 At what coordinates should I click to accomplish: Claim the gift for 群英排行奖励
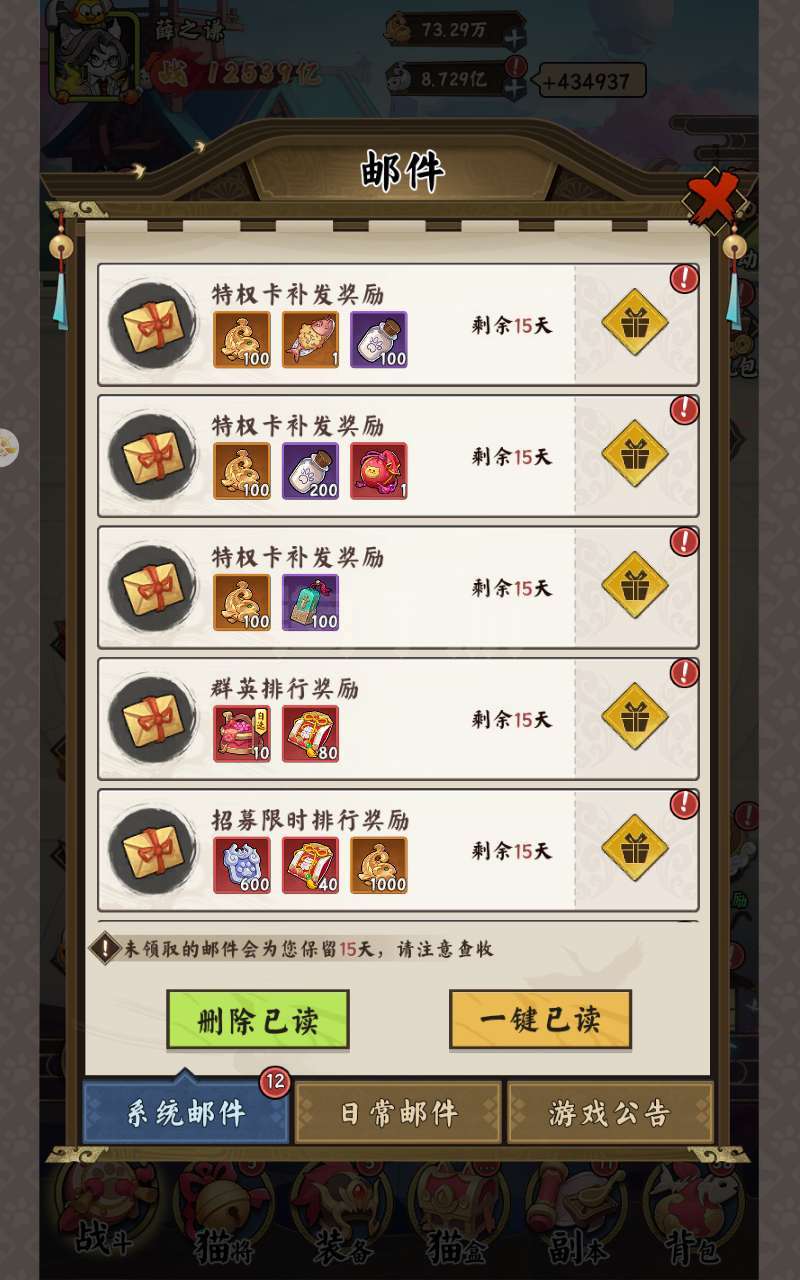click(635, 717)
